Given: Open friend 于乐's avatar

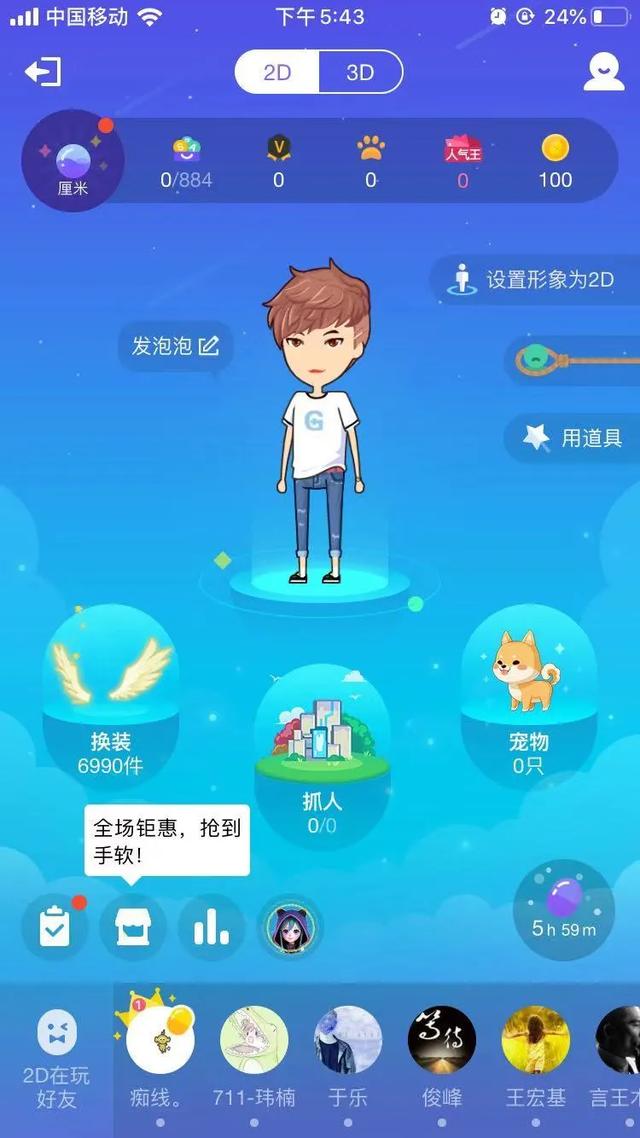Looking at the screenshot, I should (348, 1042).
